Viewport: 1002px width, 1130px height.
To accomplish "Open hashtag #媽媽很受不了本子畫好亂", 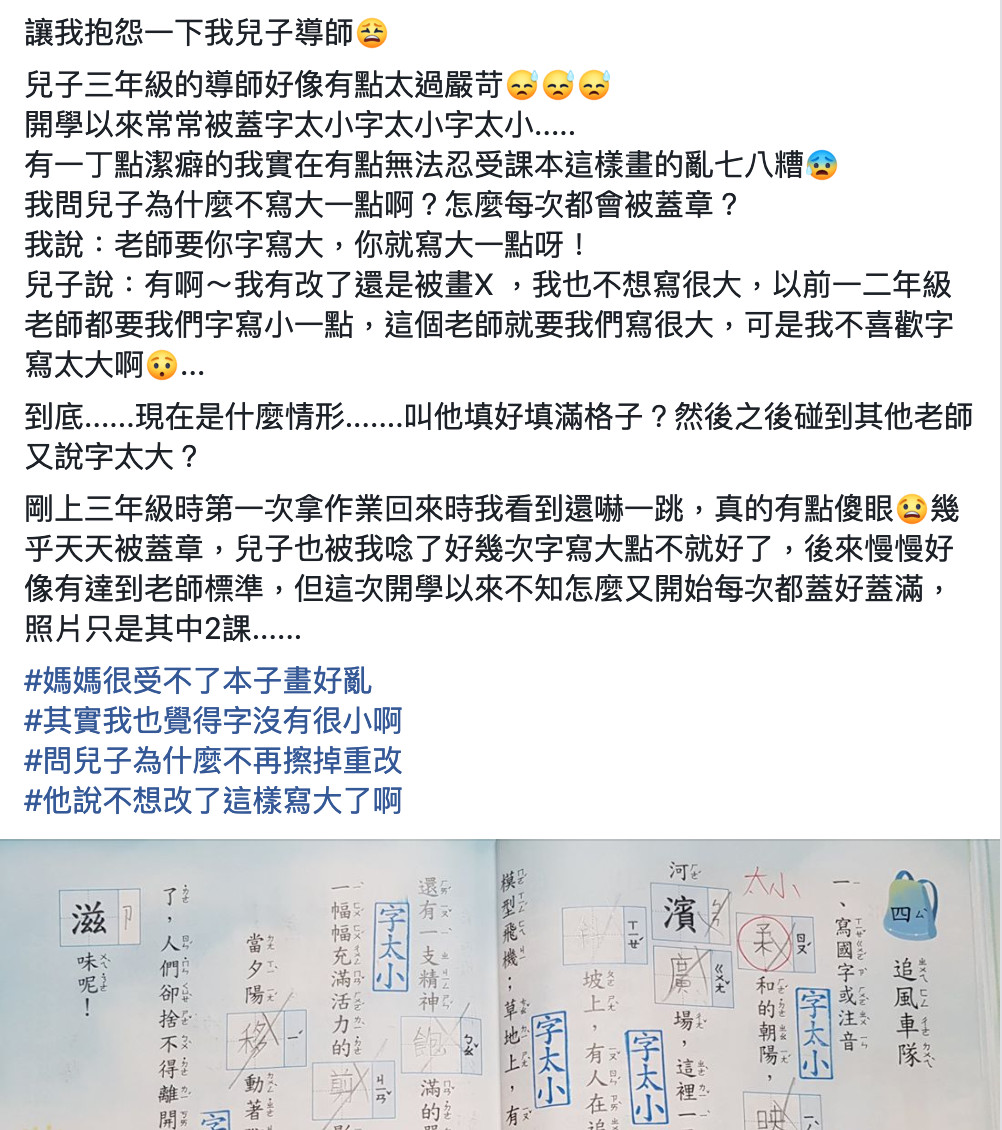I will [198, 682].
